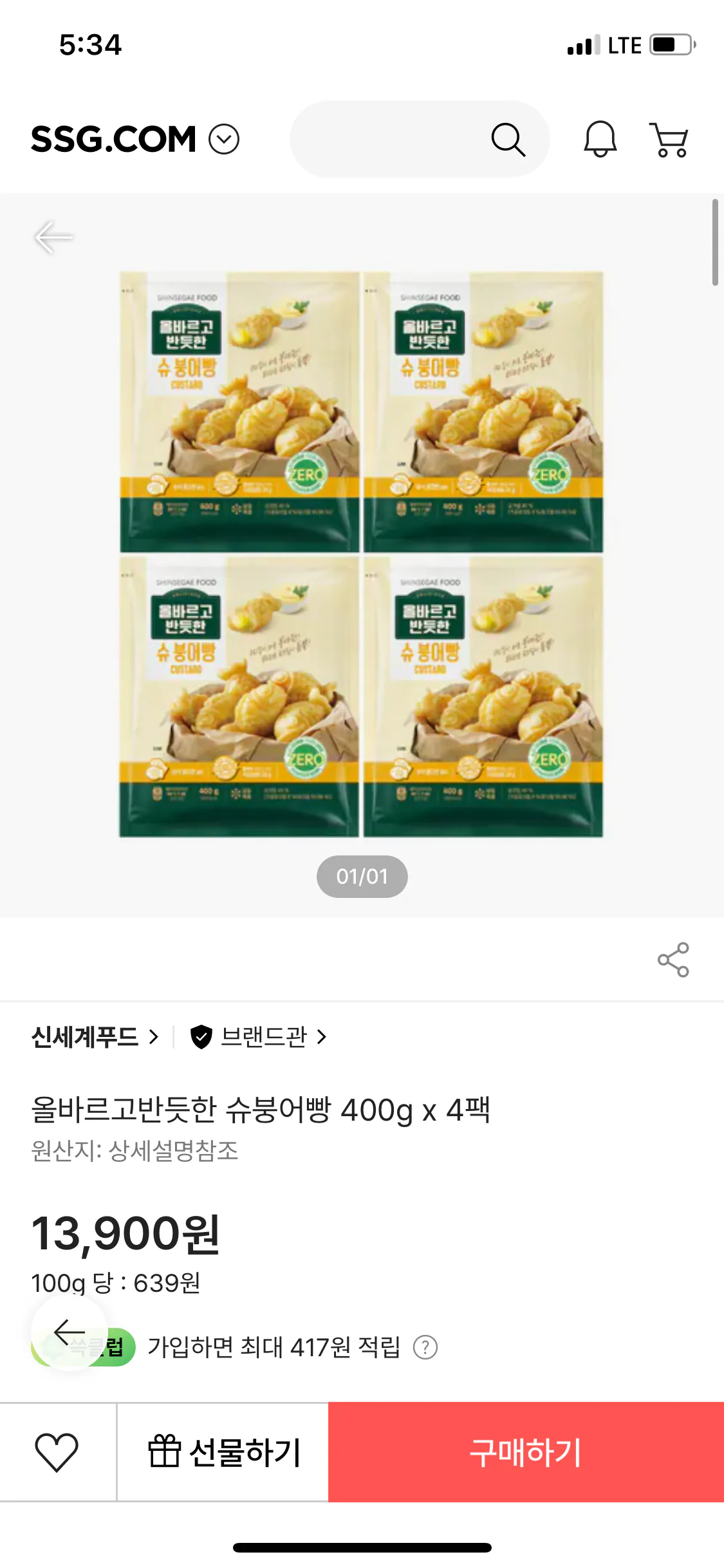
Task: Tap the 01/01 image page indicator
Action: click(362, 876)
